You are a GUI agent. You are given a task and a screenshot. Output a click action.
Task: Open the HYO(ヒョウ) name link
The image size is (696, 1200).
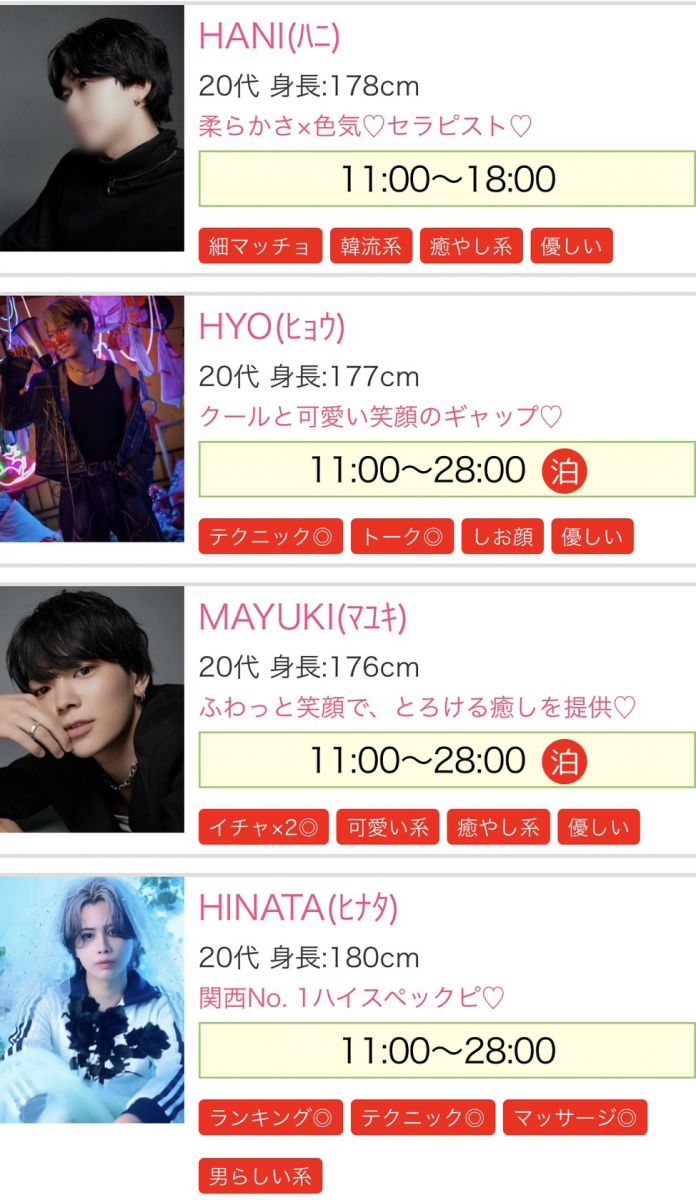click(271, 327)
